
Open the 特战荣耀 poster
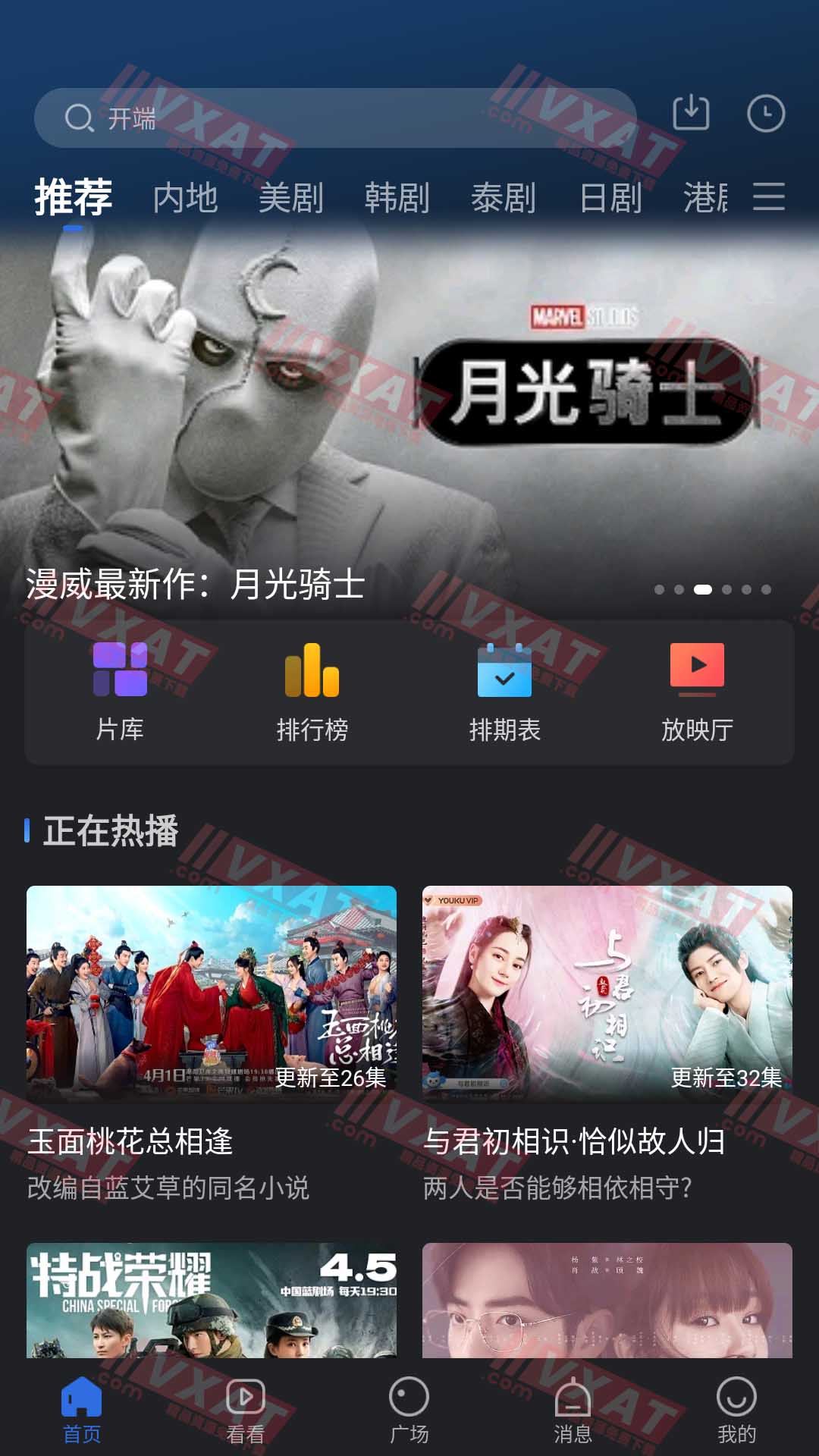212,1300
